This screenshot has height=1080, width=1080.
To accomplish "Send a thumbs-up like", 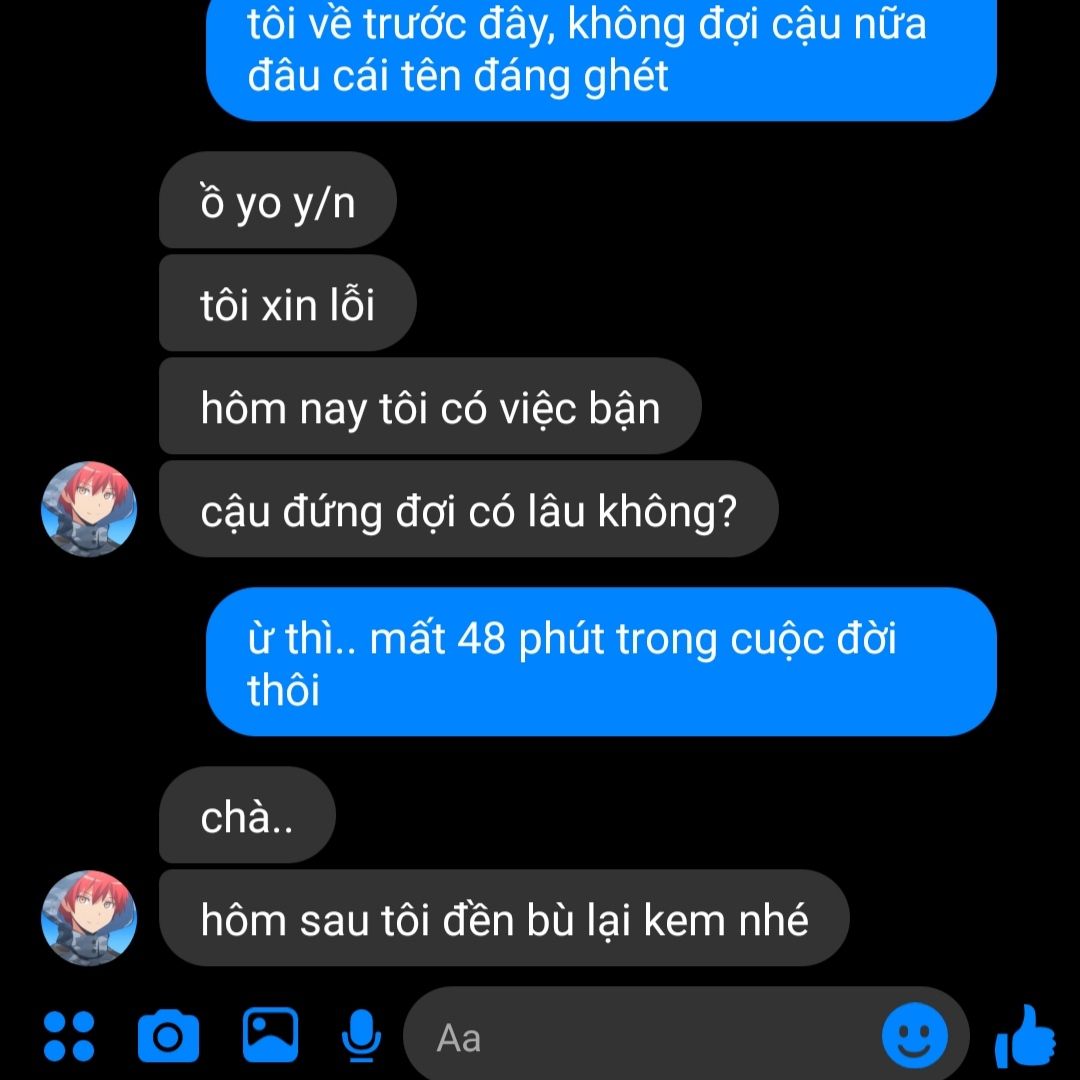I will tap(1025, 1038).
